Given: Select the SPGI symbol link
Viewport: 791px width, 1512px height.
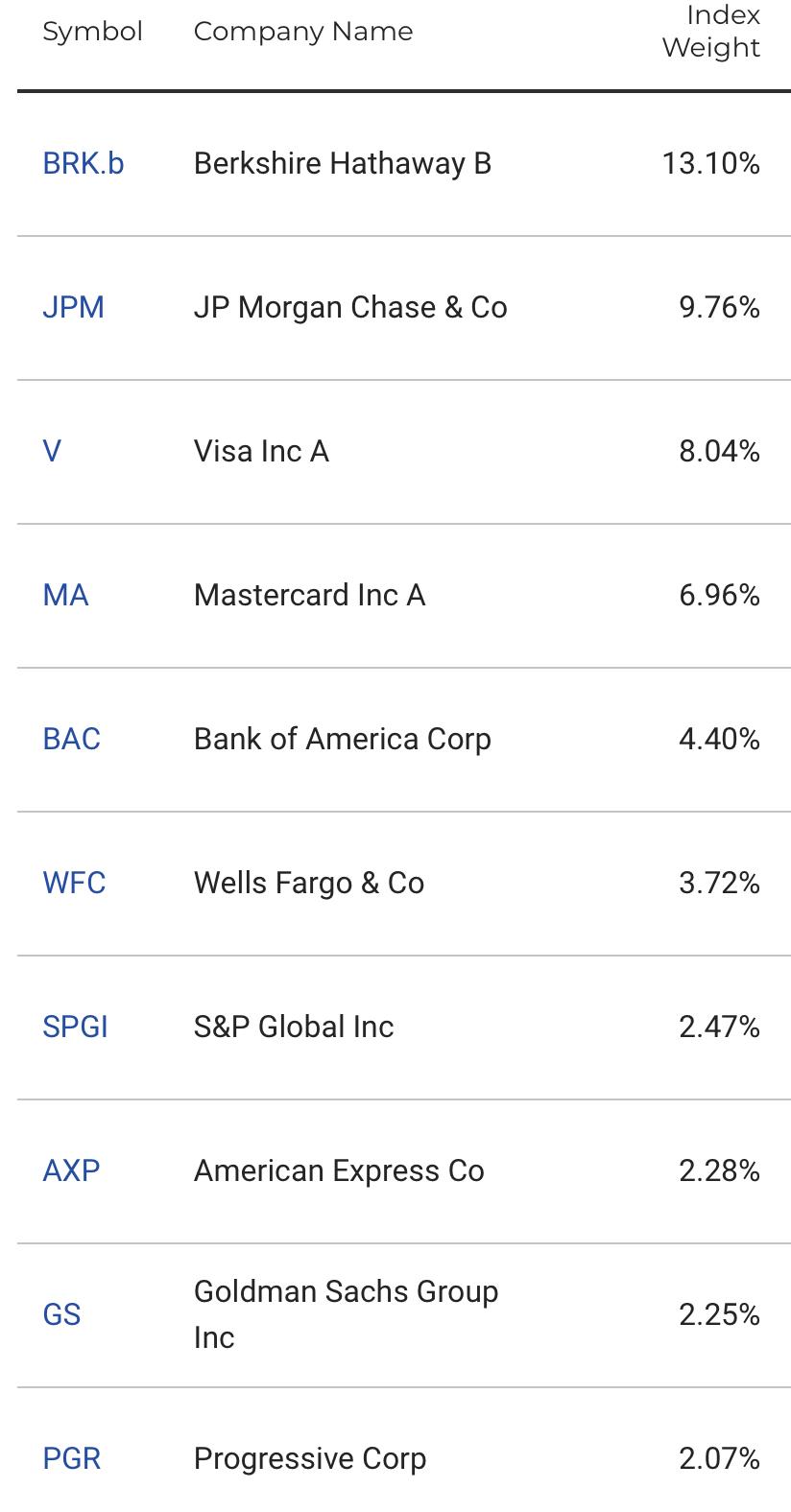Looking at the screenshot, I should pyautogui.click(x=75, y=1028).
